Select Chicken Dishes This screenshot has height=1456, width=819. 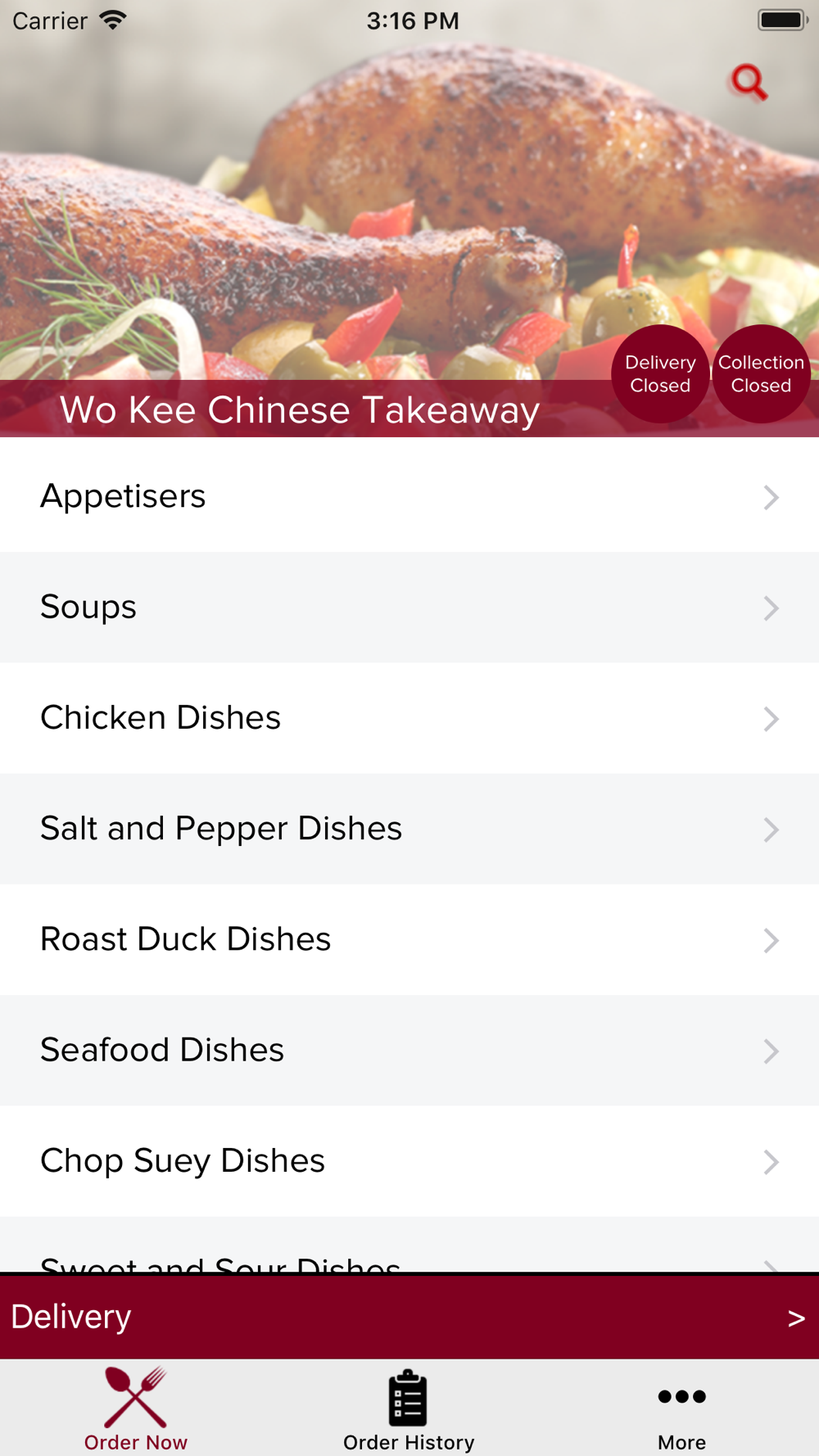409,718
